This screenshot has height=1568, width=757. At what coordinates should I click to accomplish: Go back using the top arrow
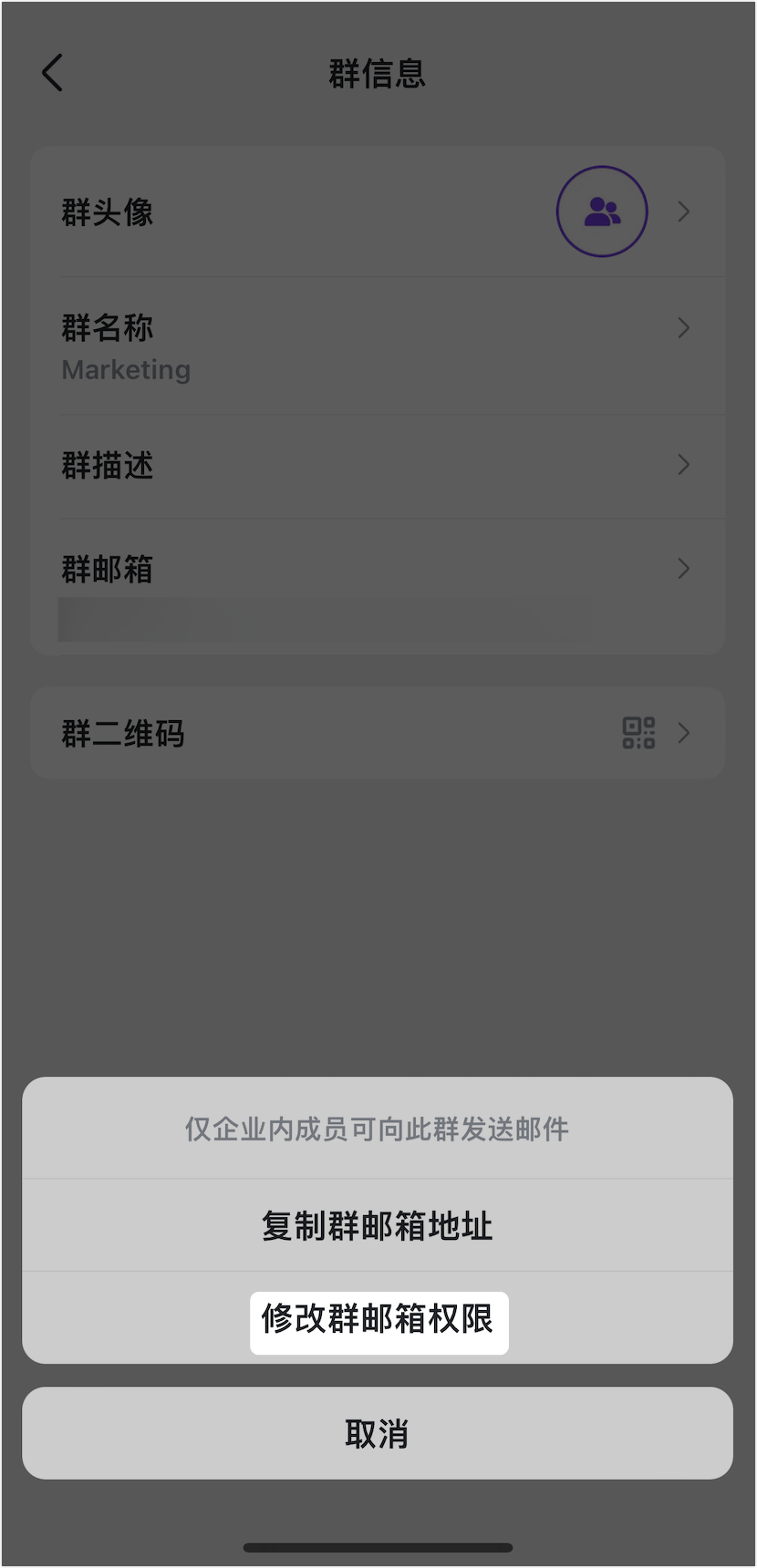(x=53, y=73)
